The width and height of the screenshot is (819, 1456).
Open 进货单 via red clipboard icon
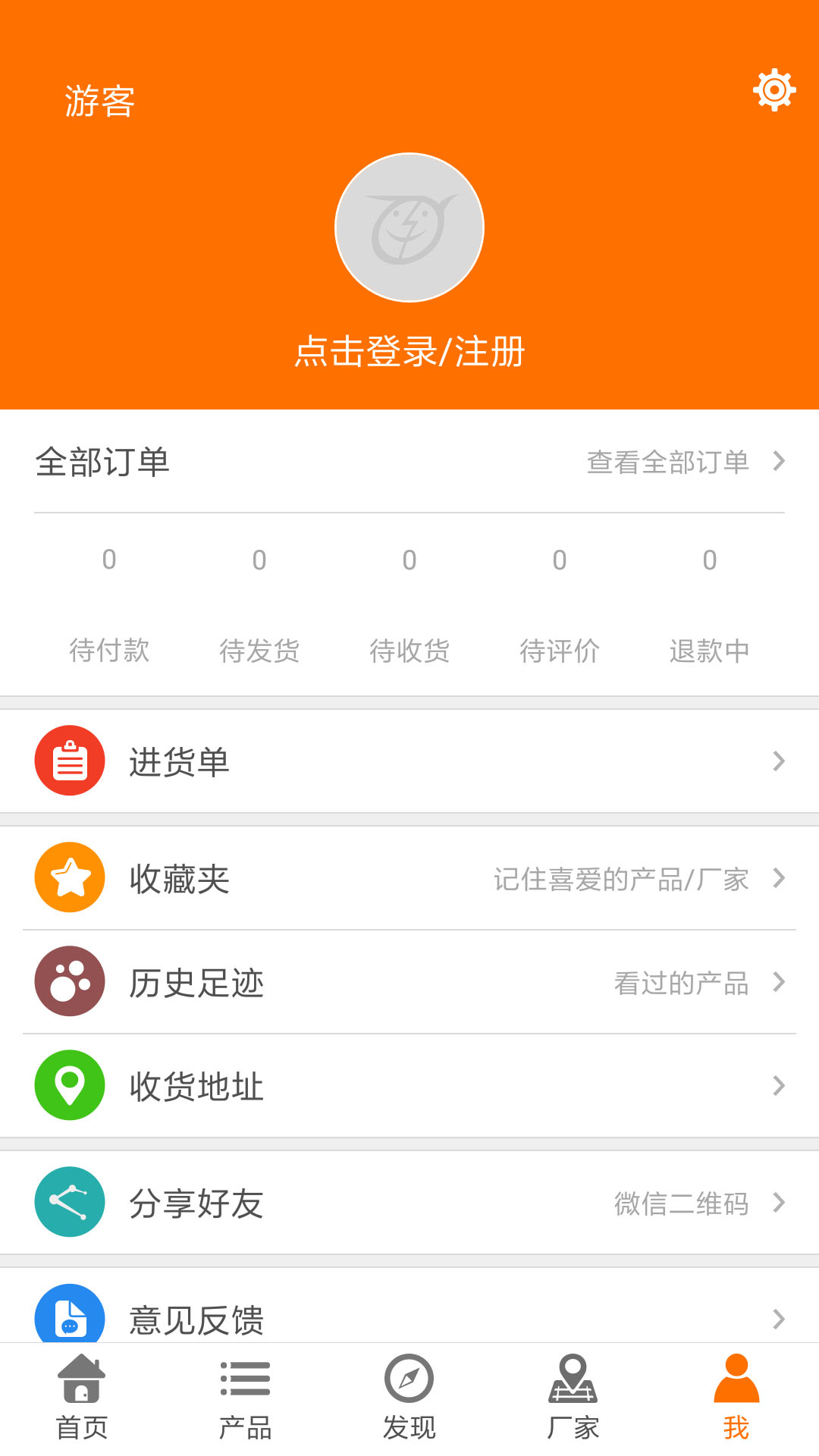pos(69,761)
